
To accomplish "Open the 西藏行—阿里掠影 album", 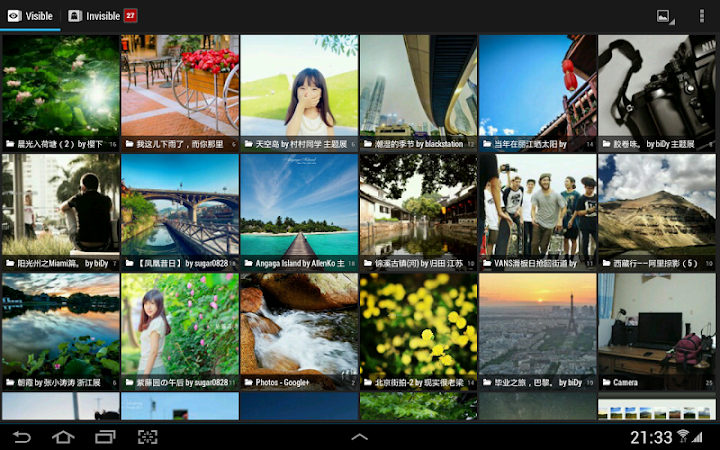I will point(656,213).
